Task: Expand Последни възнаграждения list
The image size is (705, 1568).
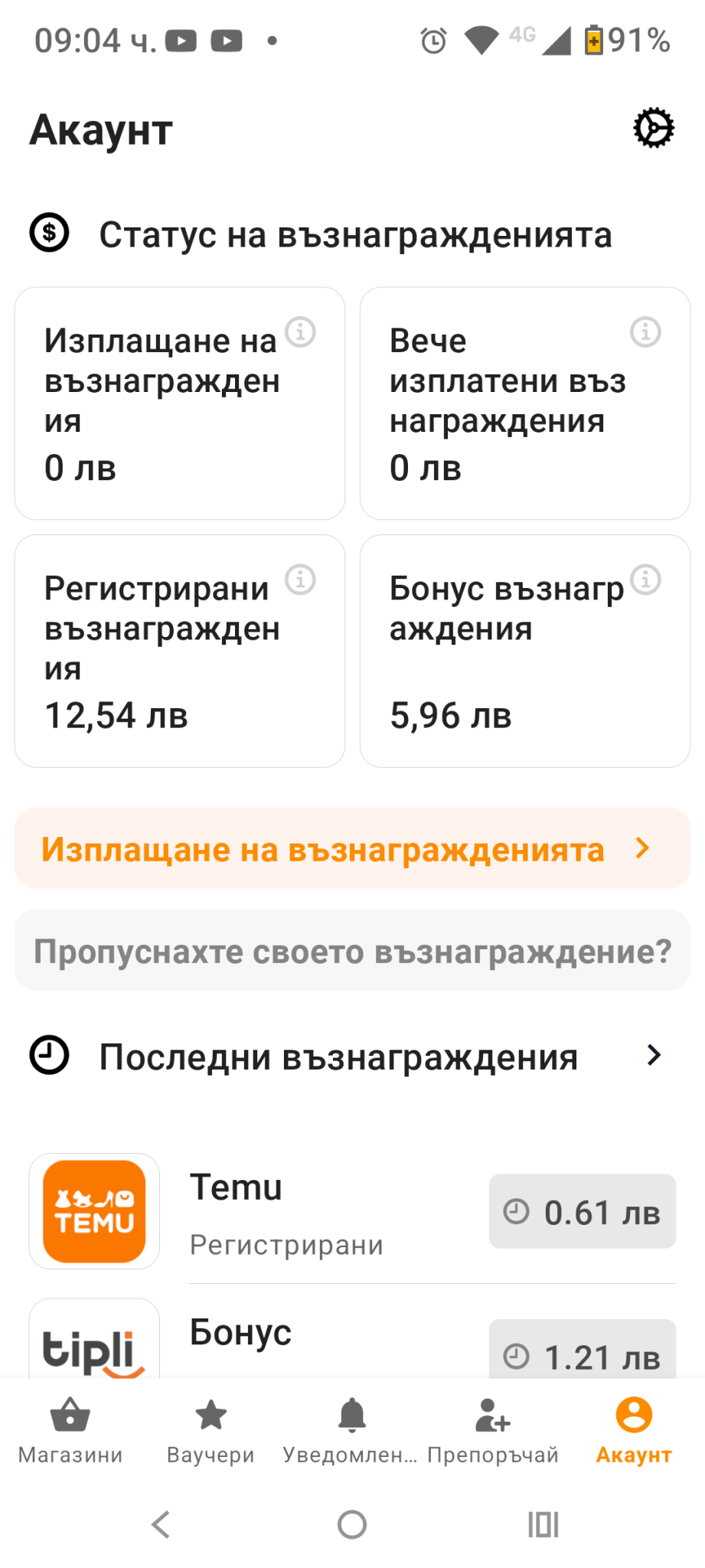Action: pyautogui.click(x=653, y=1056)
